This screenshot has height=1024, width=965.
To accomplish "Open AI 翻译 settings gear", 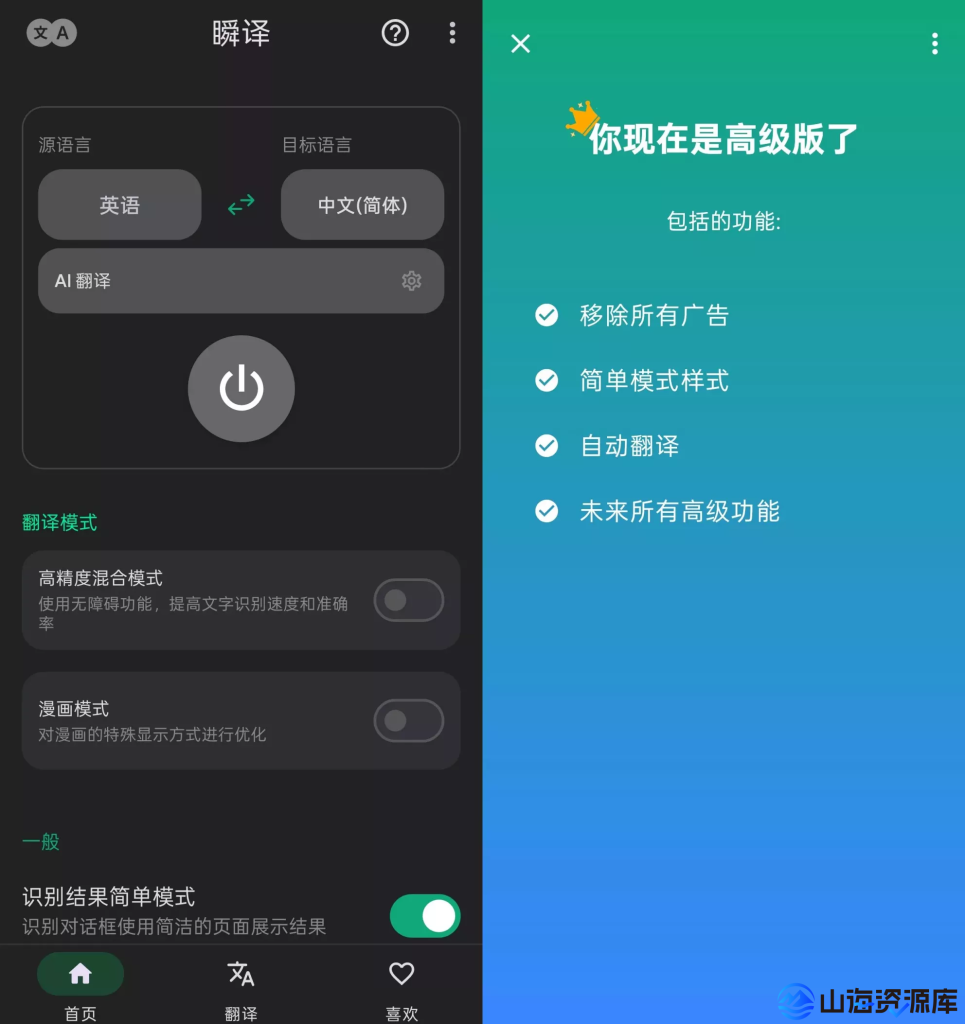I will [412, 281].
